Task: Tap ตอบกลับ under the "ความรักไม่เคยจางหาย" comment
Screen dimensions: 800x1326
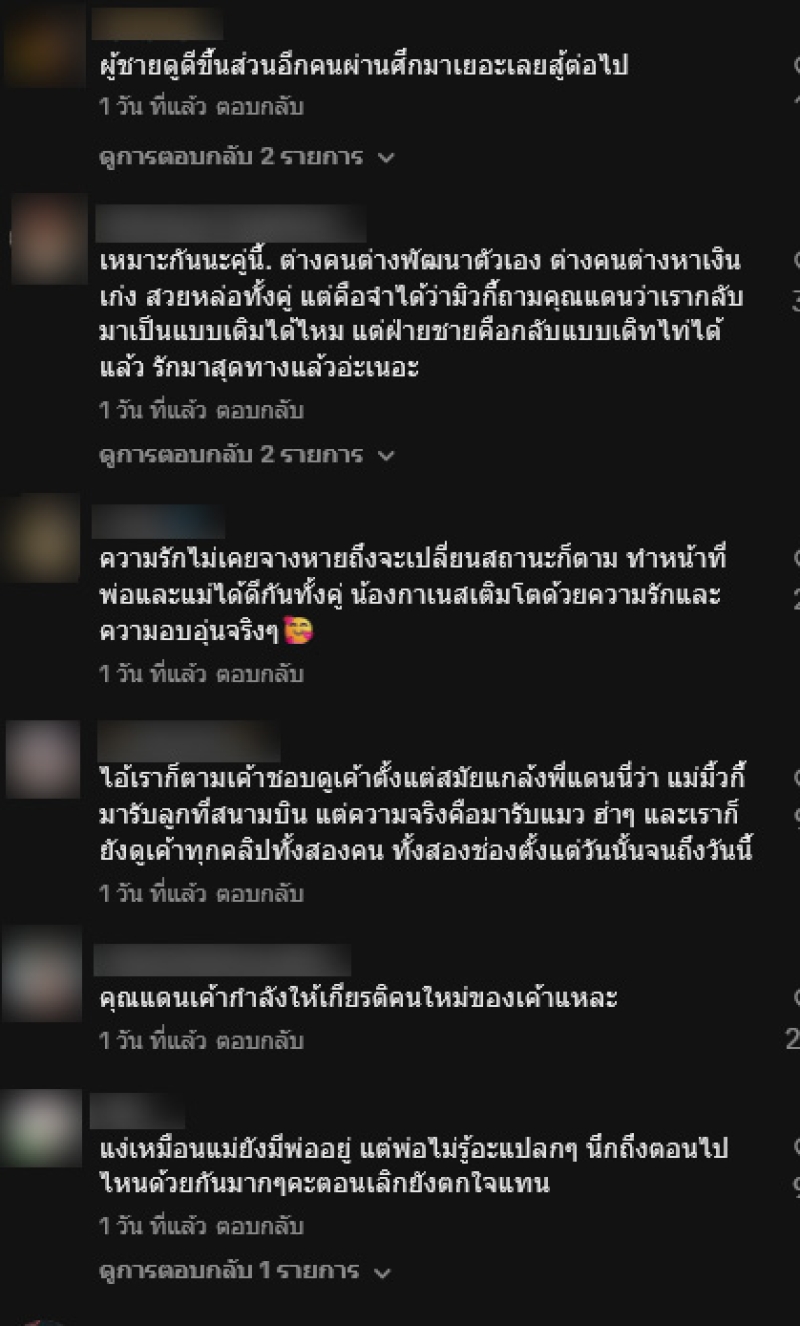Action: (260, 674)
